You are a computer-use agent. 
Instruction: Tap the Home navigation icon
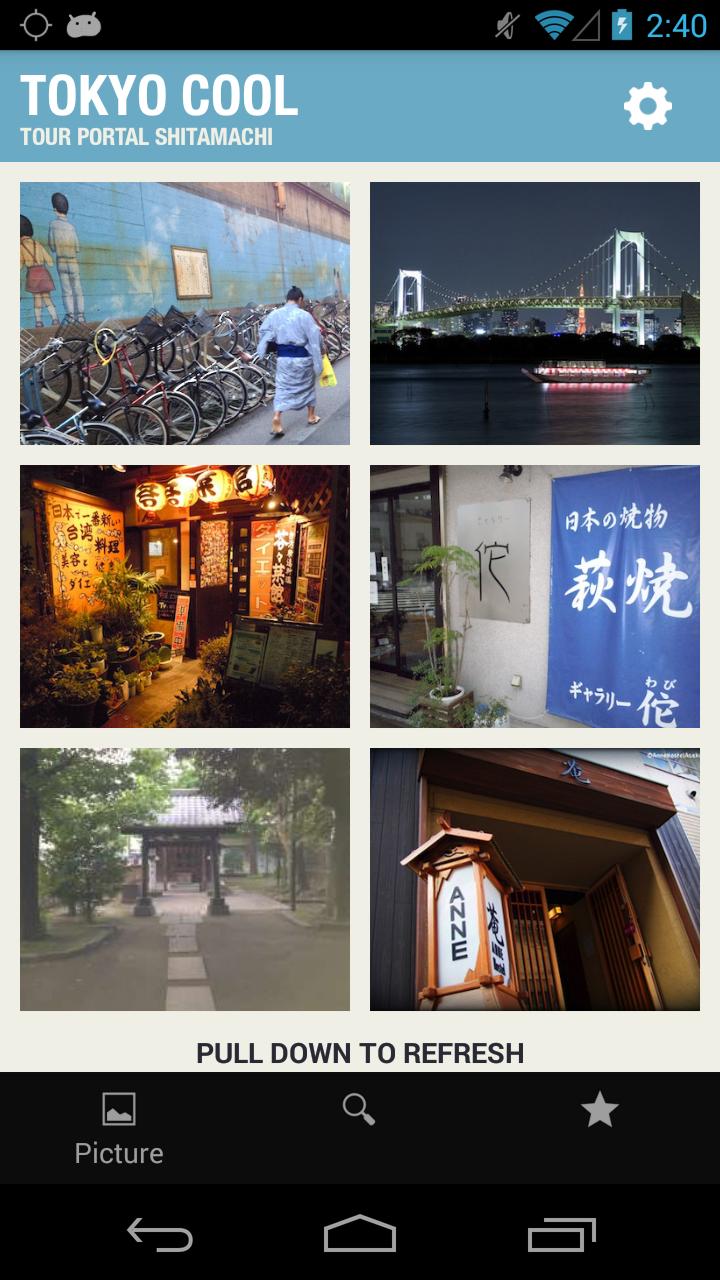point(359,1237)
